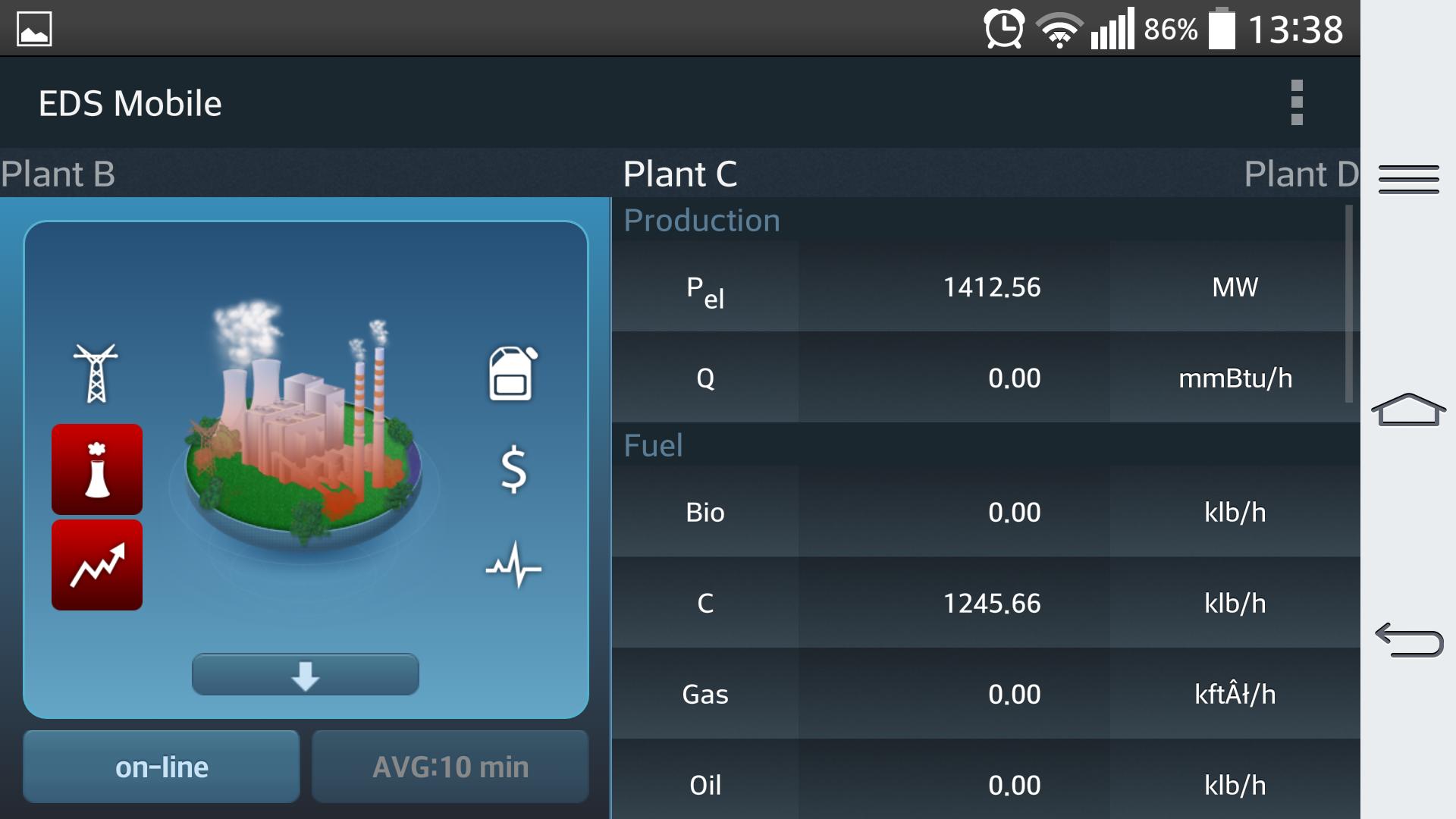Open the dollar cost icon

(x=513, y=469)
